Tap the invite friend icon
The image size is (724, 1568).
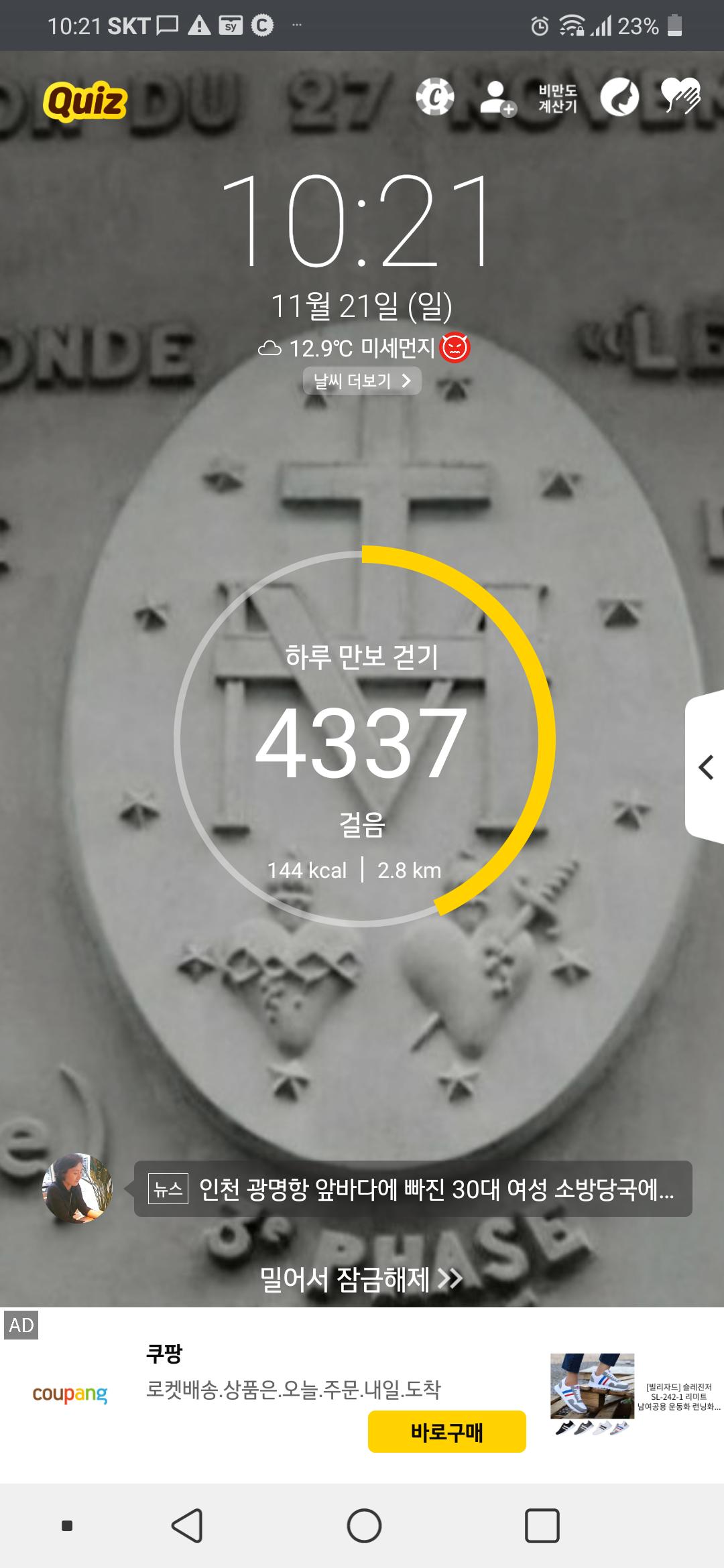[x=497, y=99]
